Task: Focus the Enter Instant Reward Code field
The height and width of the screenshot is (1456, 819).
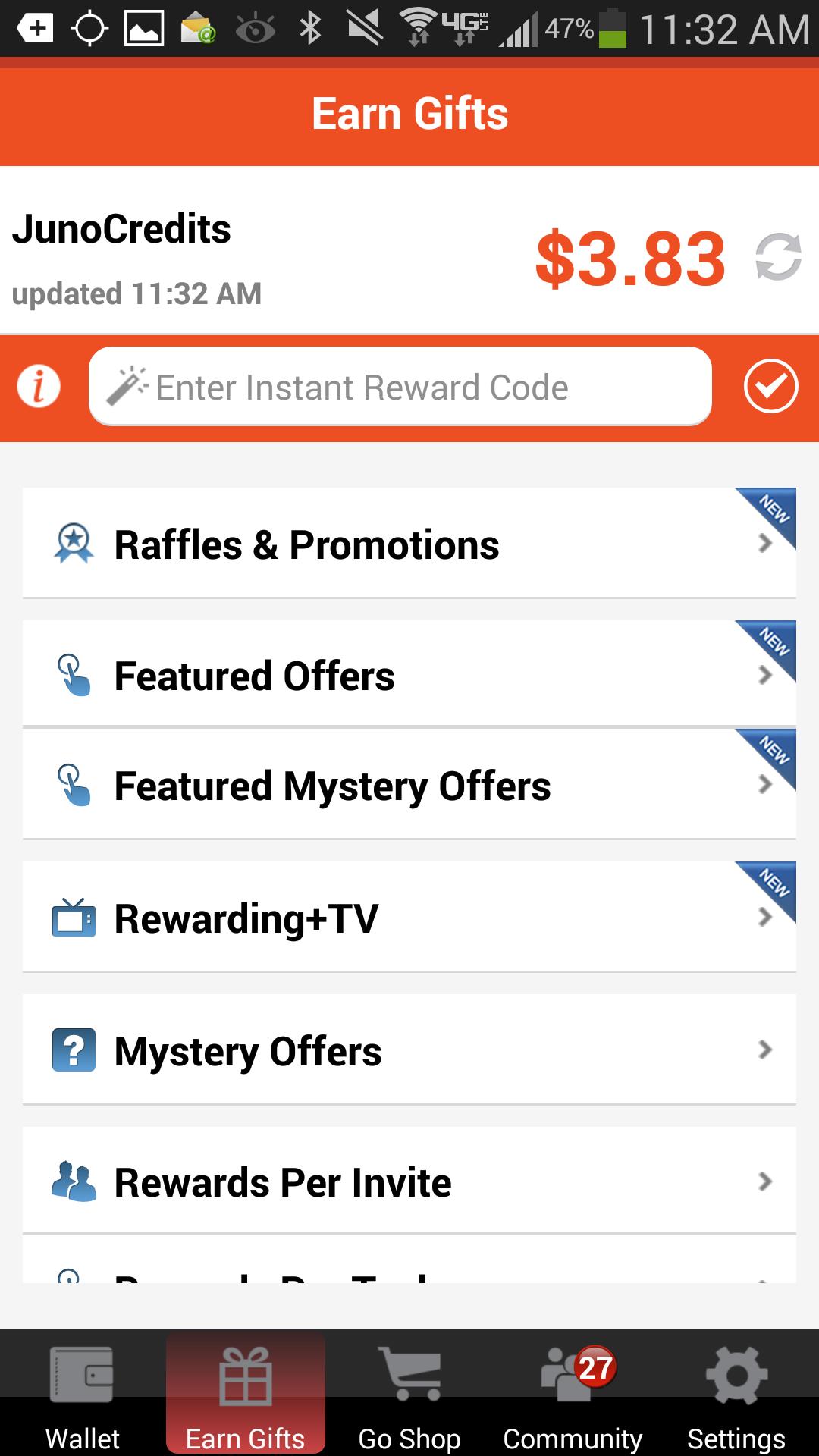Action: pyautogui.click(x=400, y=388)
